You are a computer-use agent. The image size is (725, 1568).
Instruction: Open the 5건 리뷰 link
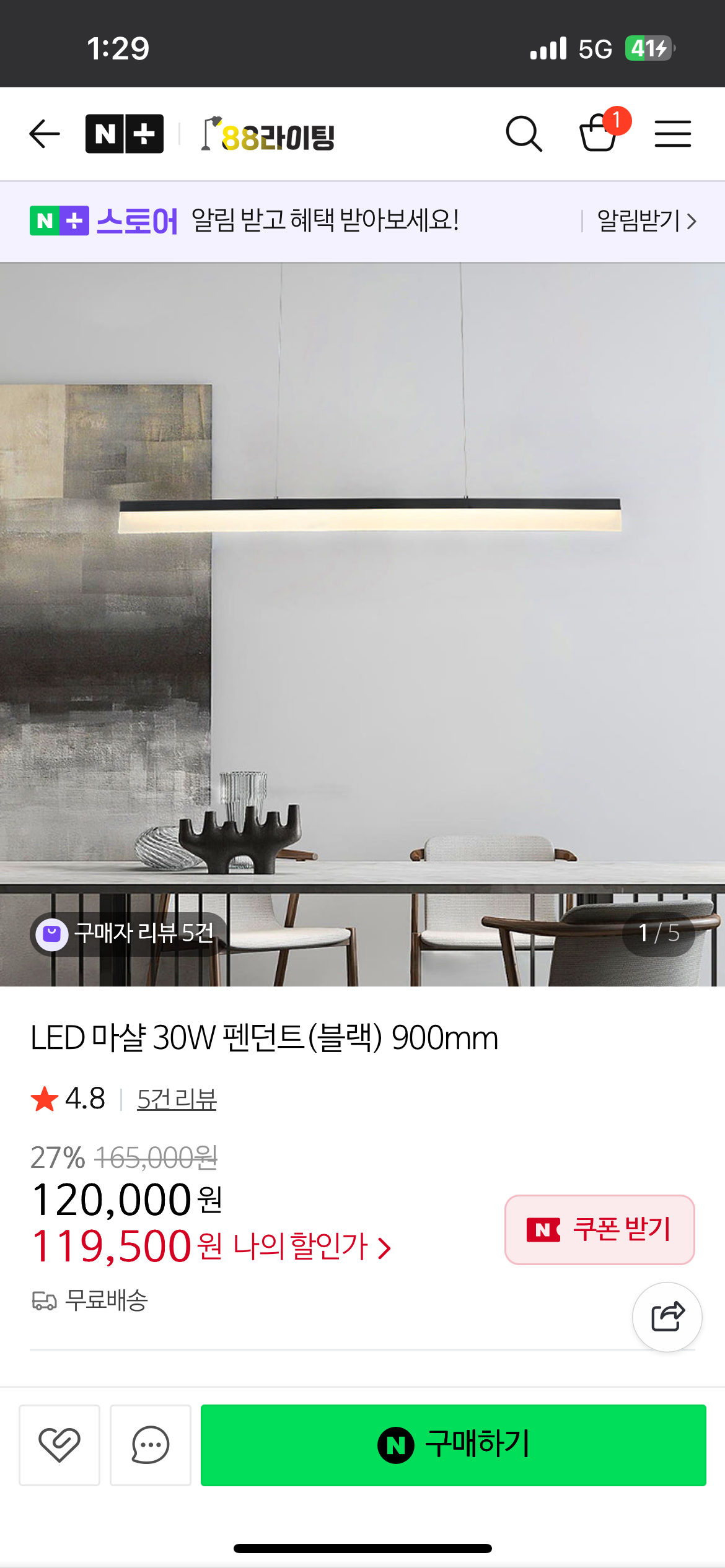coord(177,1100)
